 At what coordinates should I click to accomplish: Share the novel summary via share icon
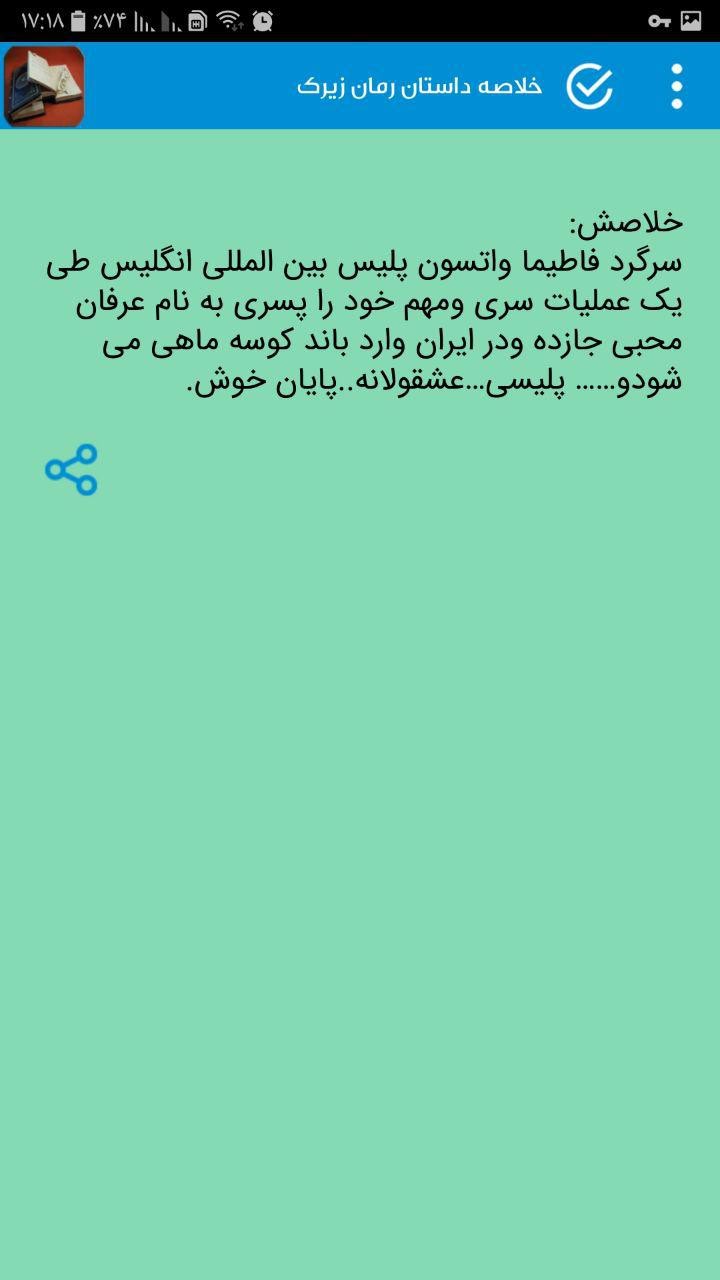coord(71,470)
